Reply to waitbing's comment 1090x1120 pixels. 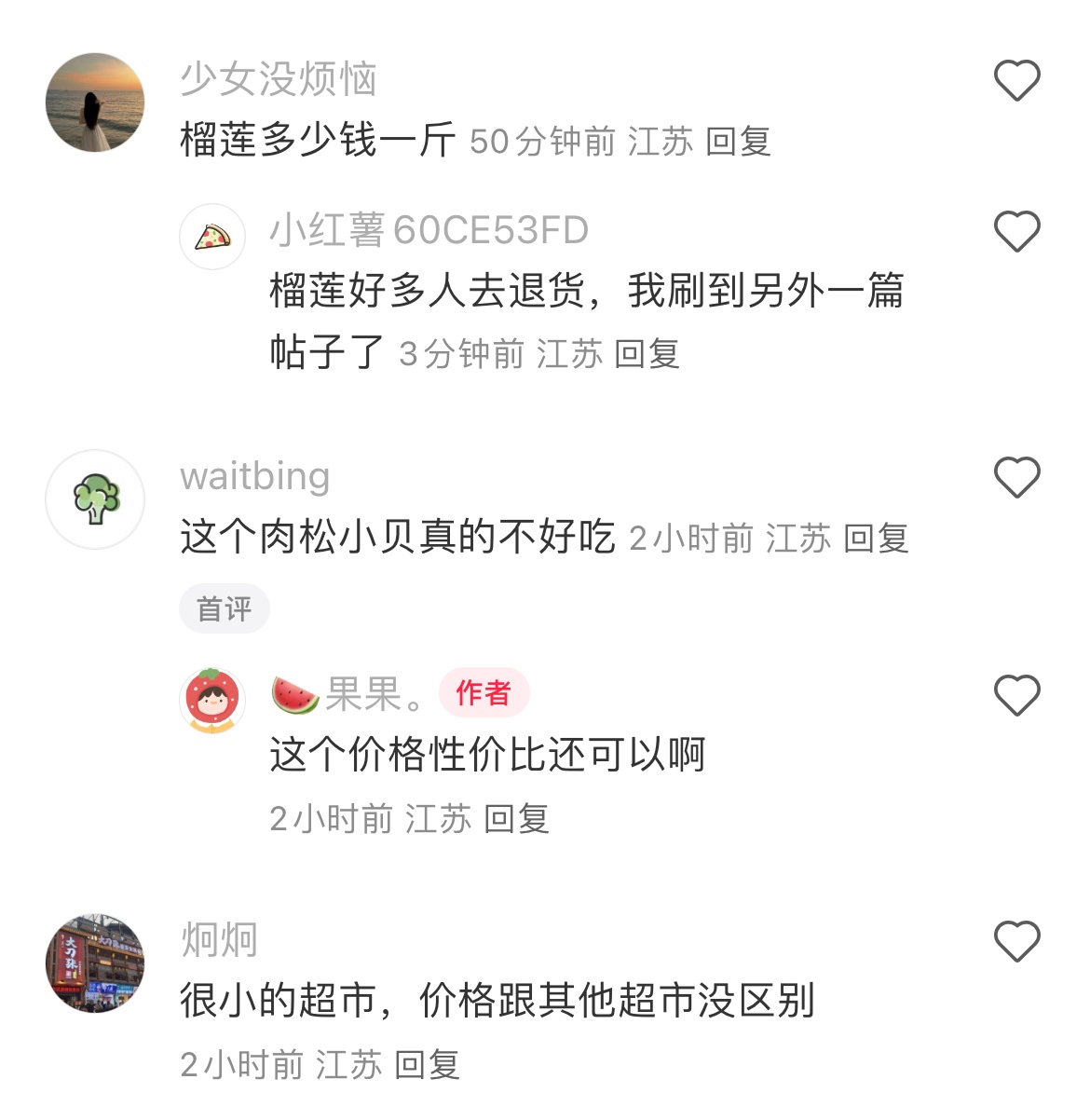(x=875, y=539)
